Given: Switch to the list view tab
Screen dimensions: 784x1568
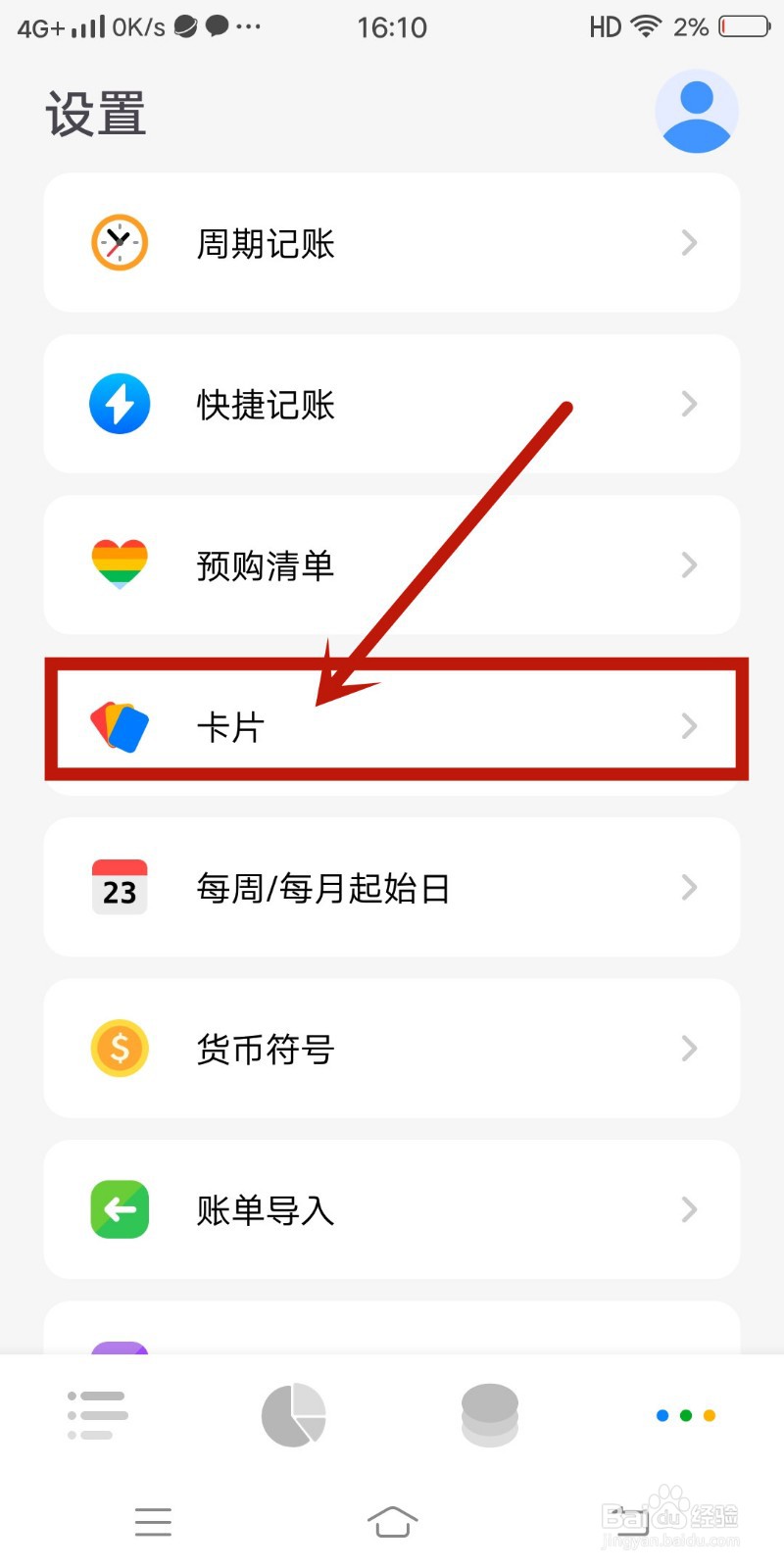Looking at the screenshot, I should pyautogui.click(x=97, y=1414).
